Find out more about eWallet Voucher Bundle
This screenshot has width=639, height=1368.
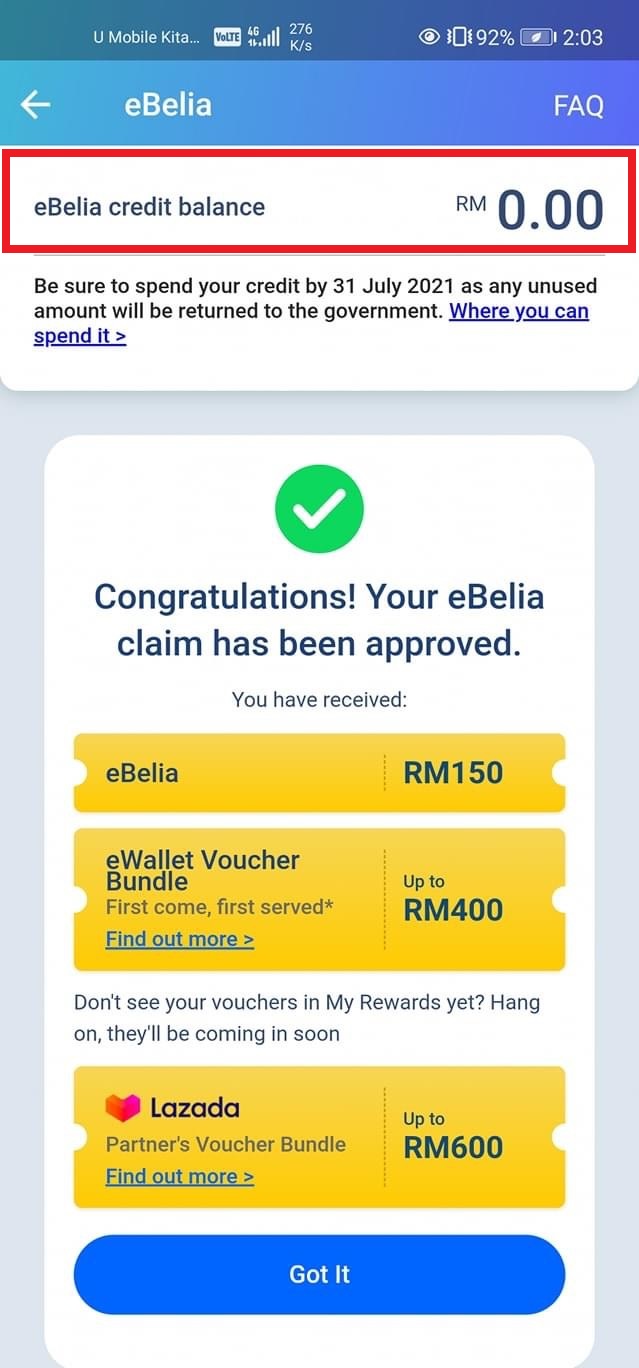[x=180, y=939]
